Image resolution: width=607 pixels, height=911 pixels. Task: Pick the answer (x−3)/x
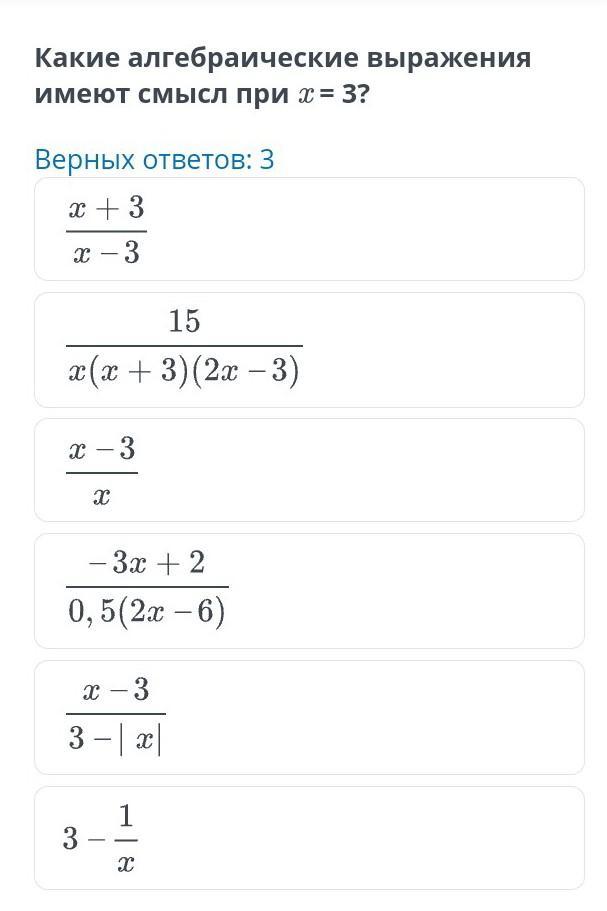coord(308,471)
